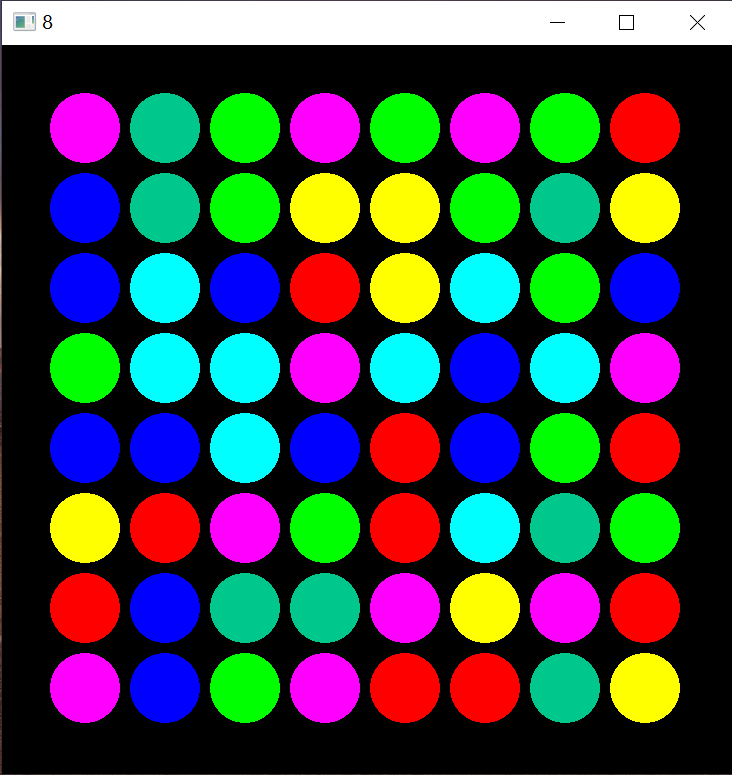
Task: Maximize the game window
Action: [627, 22]
